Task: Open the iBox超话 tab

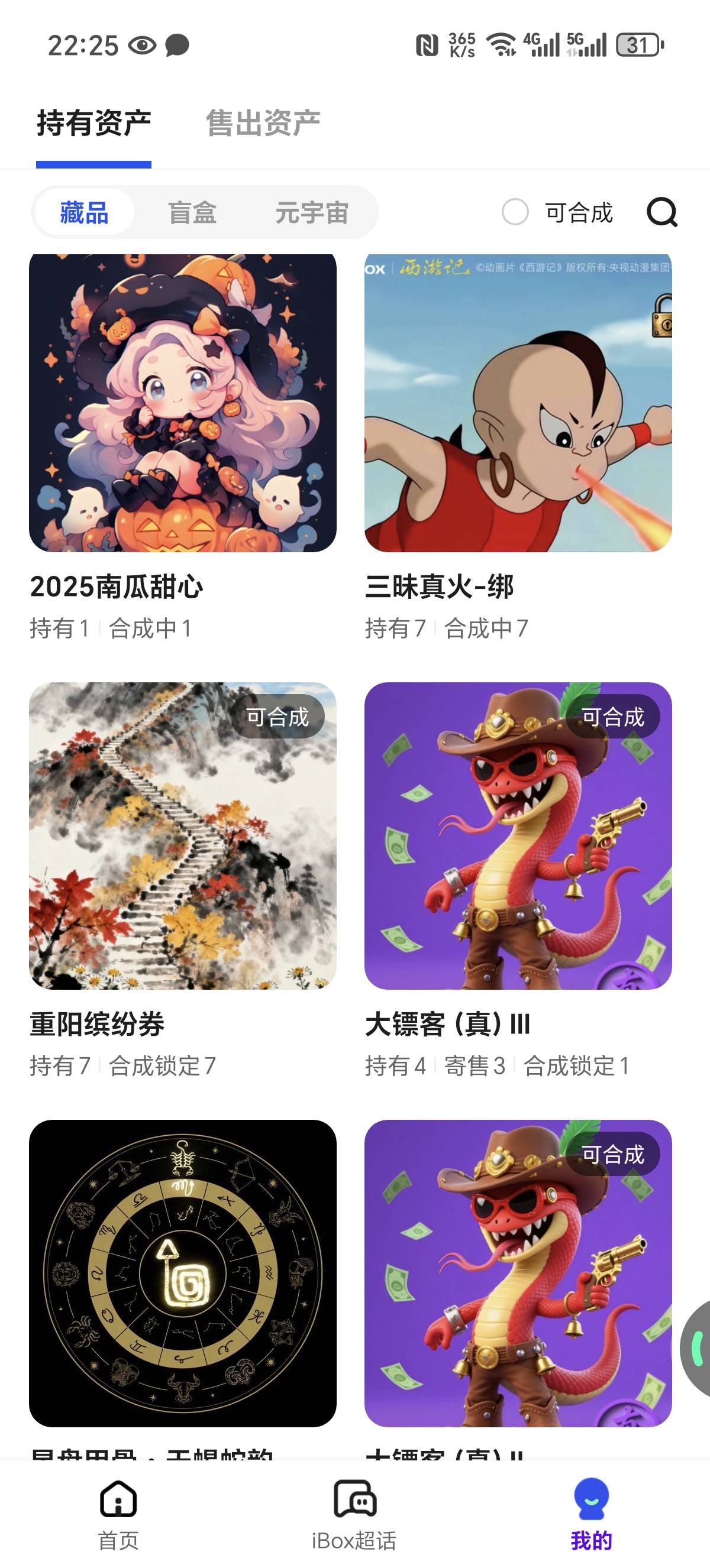Action: (354, 1514)
